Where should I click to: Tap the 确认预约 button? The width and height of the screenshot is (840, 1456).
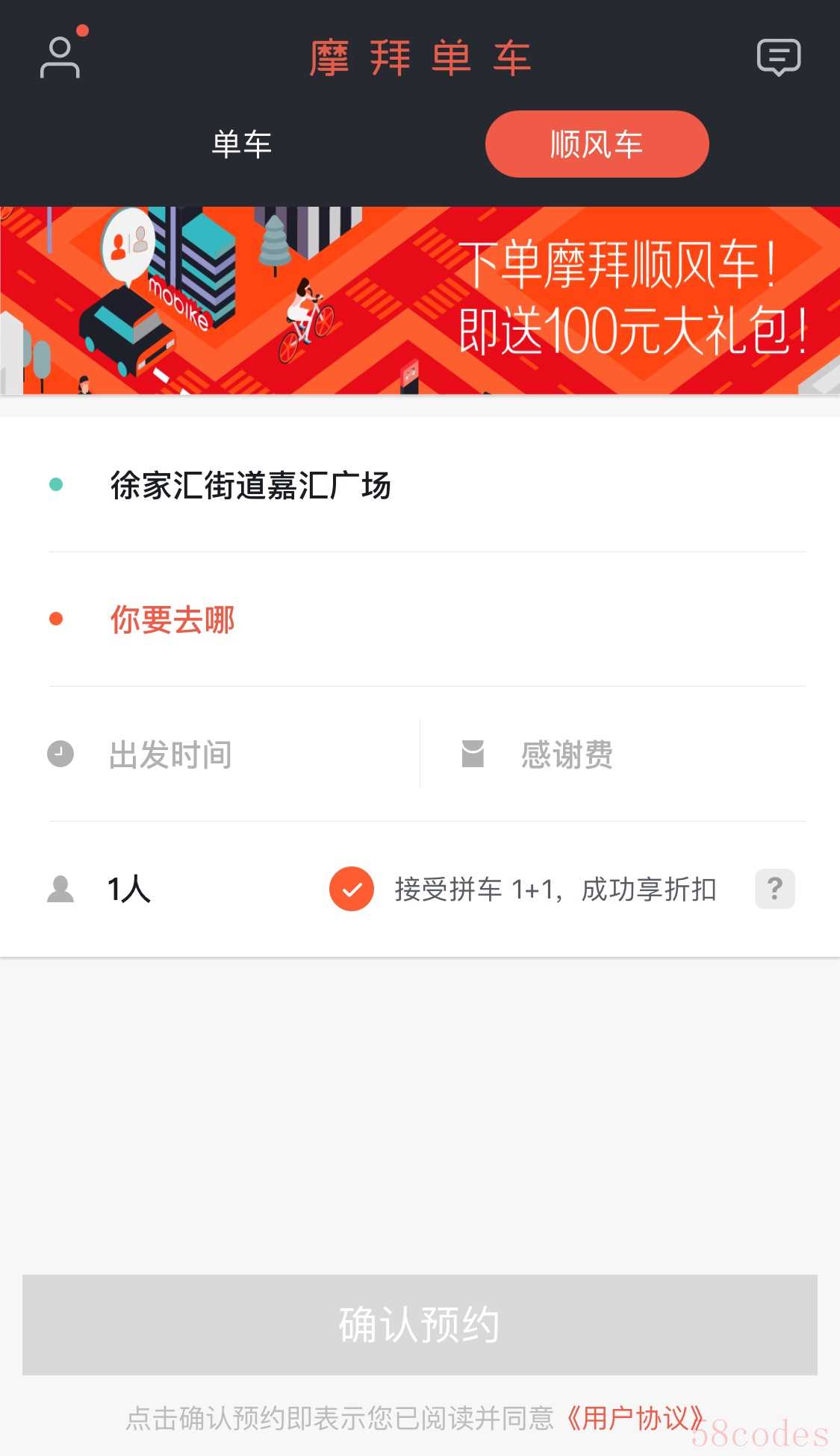(420, 1325)
